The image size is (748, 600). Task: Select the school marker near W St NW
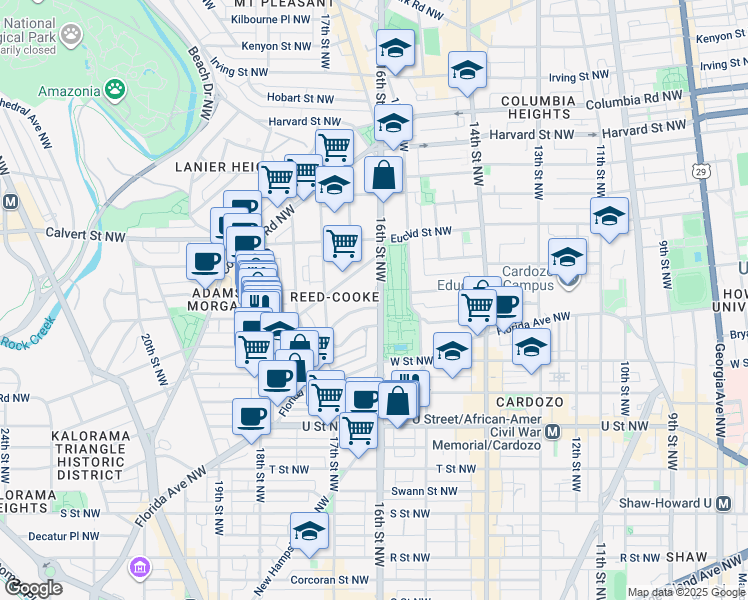(x=452, y=355)
